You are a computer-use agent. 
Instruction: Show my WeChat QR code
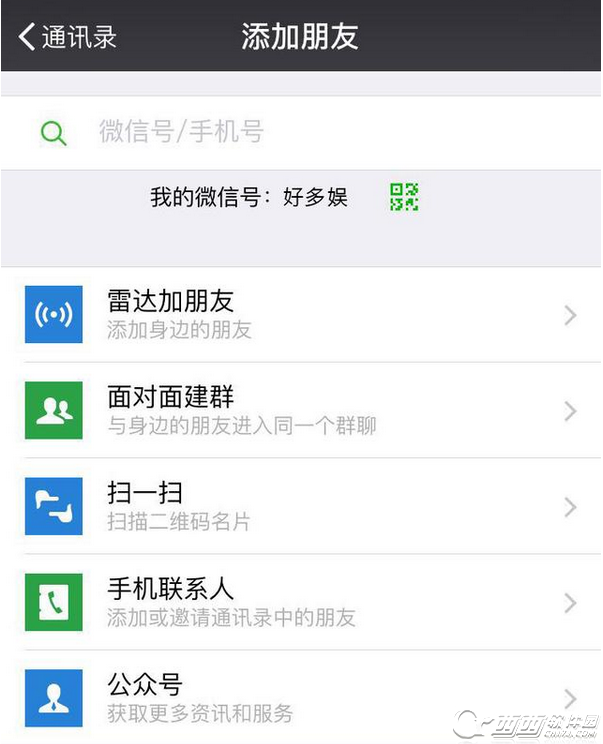pos(404,197)
